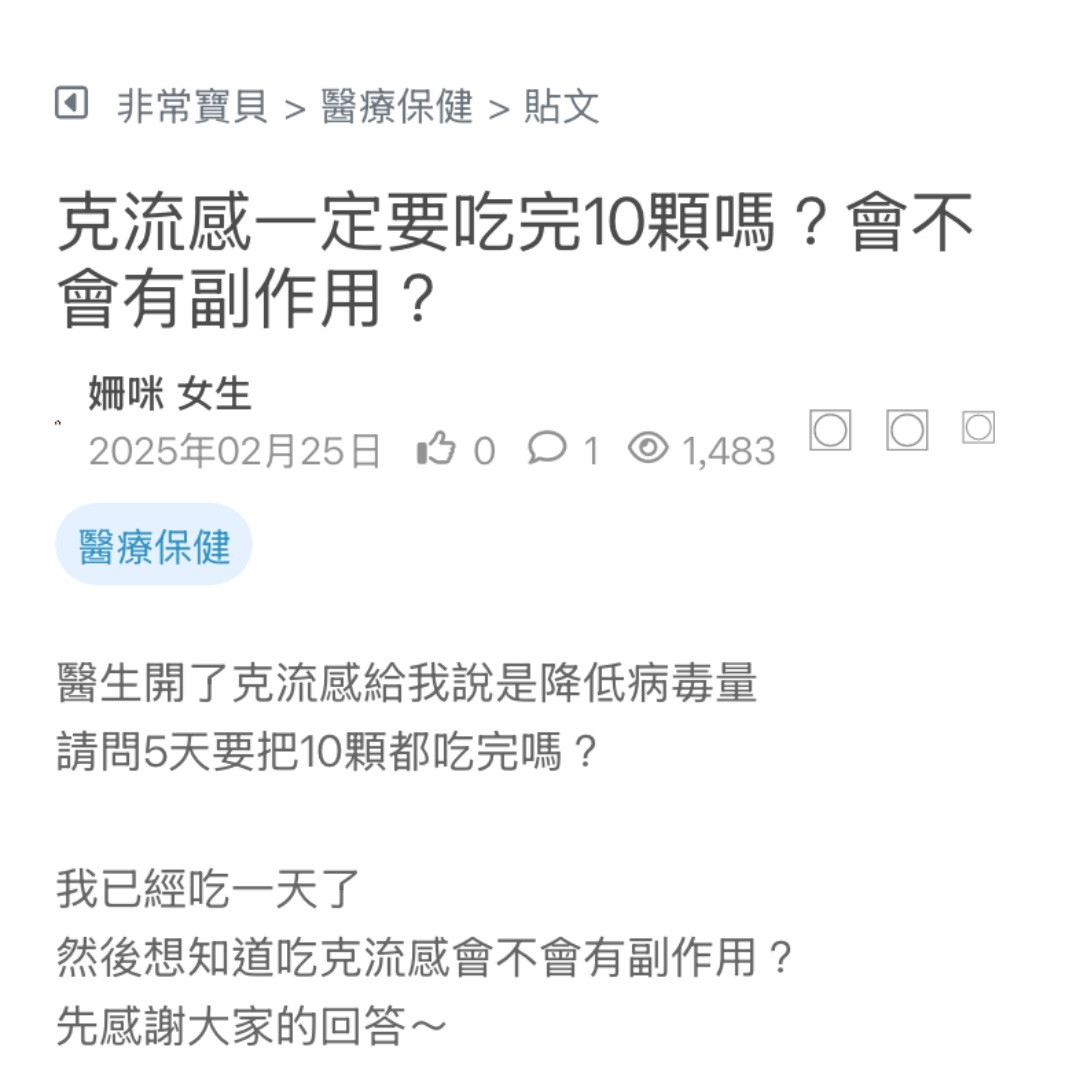
Task: Like this post with the thumbs-up
Action: point(435,450)
